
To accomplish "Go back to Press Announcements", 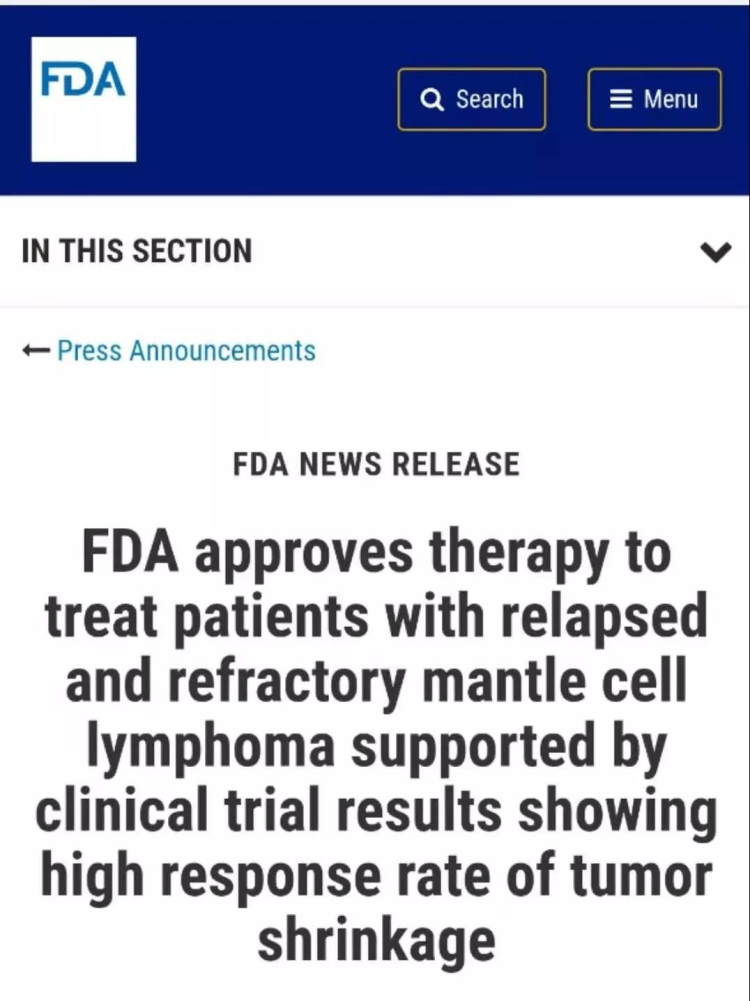I will [x=185, y=351].
